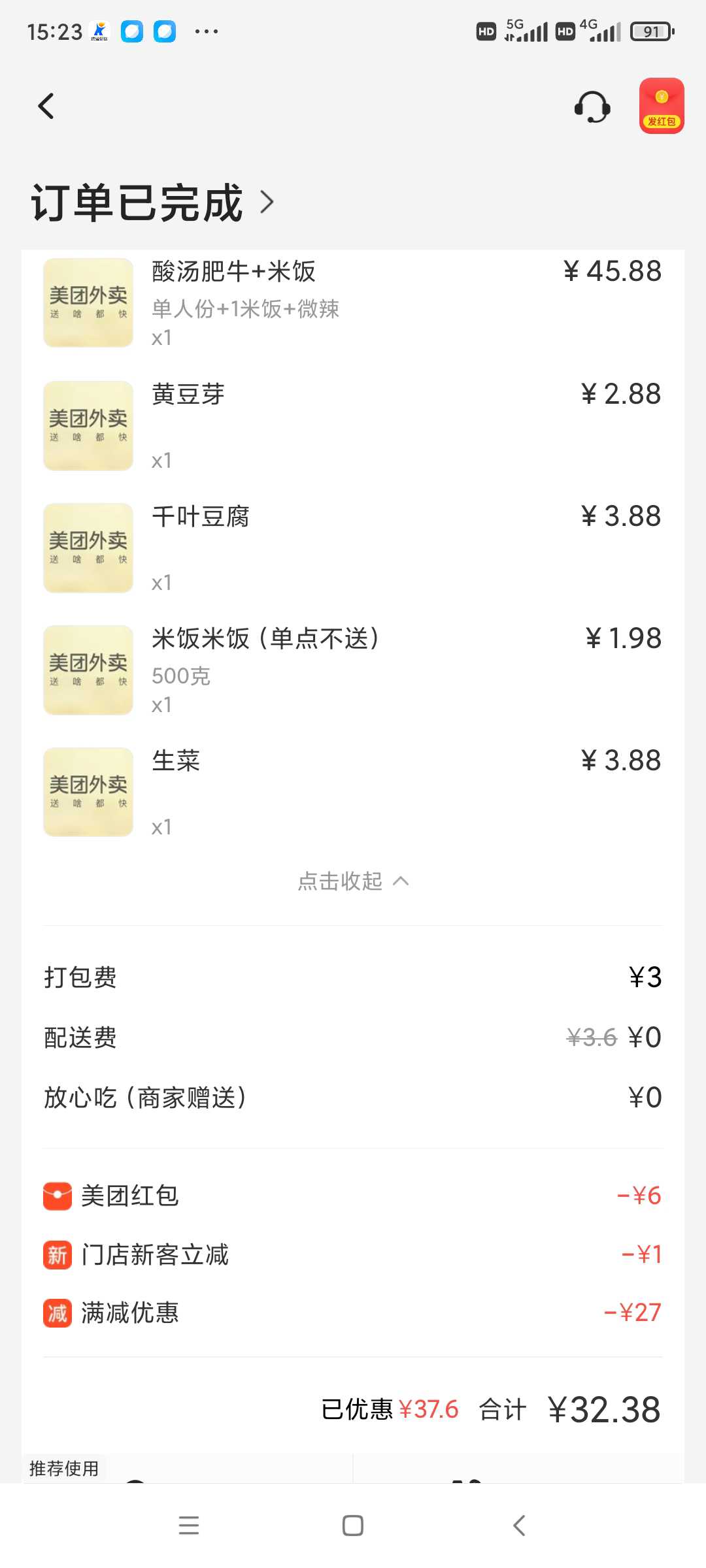Tap the system home button

click(x=353, y=1526)
